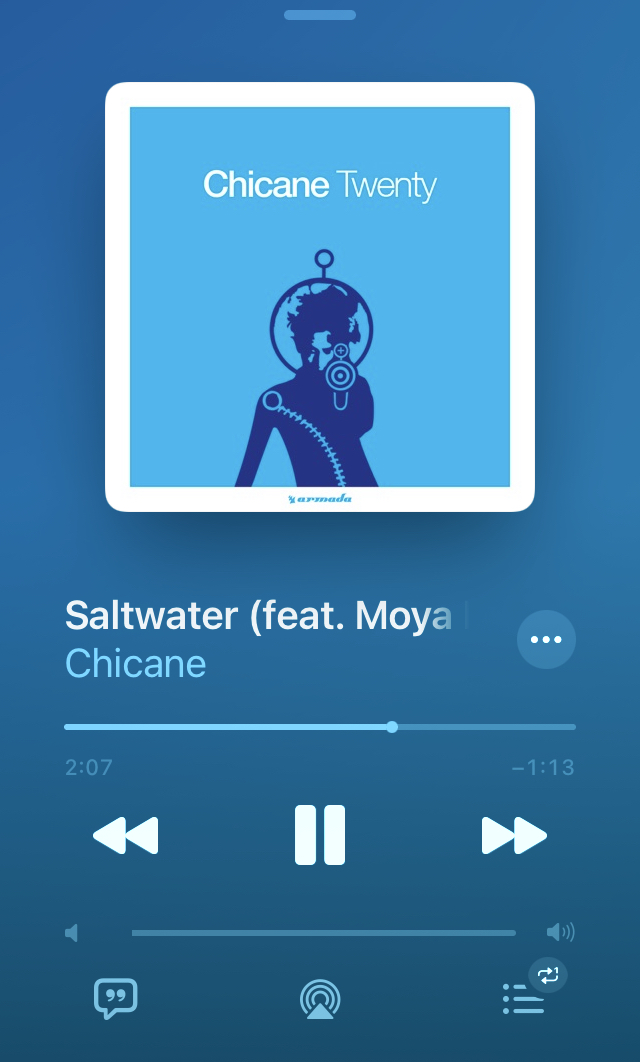Pause the song Saltwater

[320, 834]
